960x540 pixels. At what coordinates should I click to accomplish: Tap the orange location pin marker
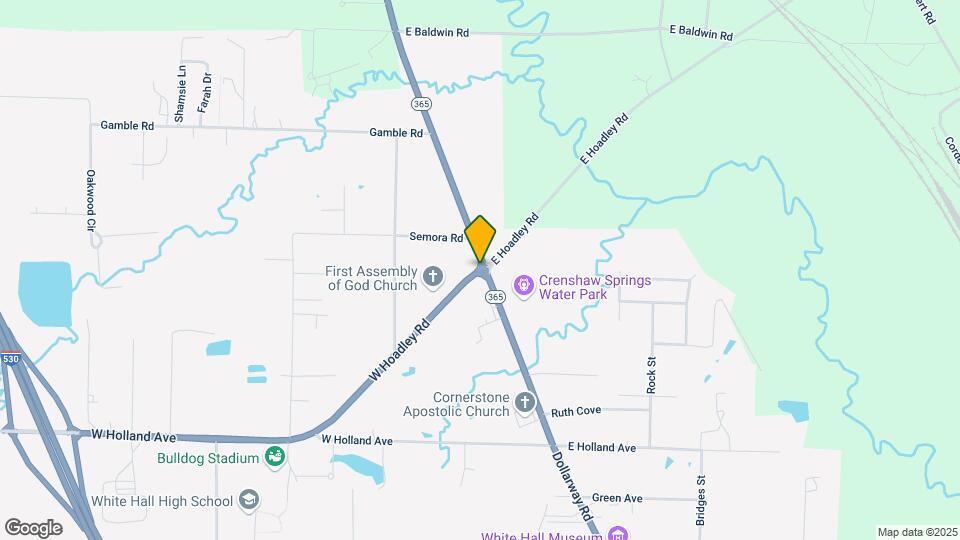pyautogui.click(x=481, y=238)
